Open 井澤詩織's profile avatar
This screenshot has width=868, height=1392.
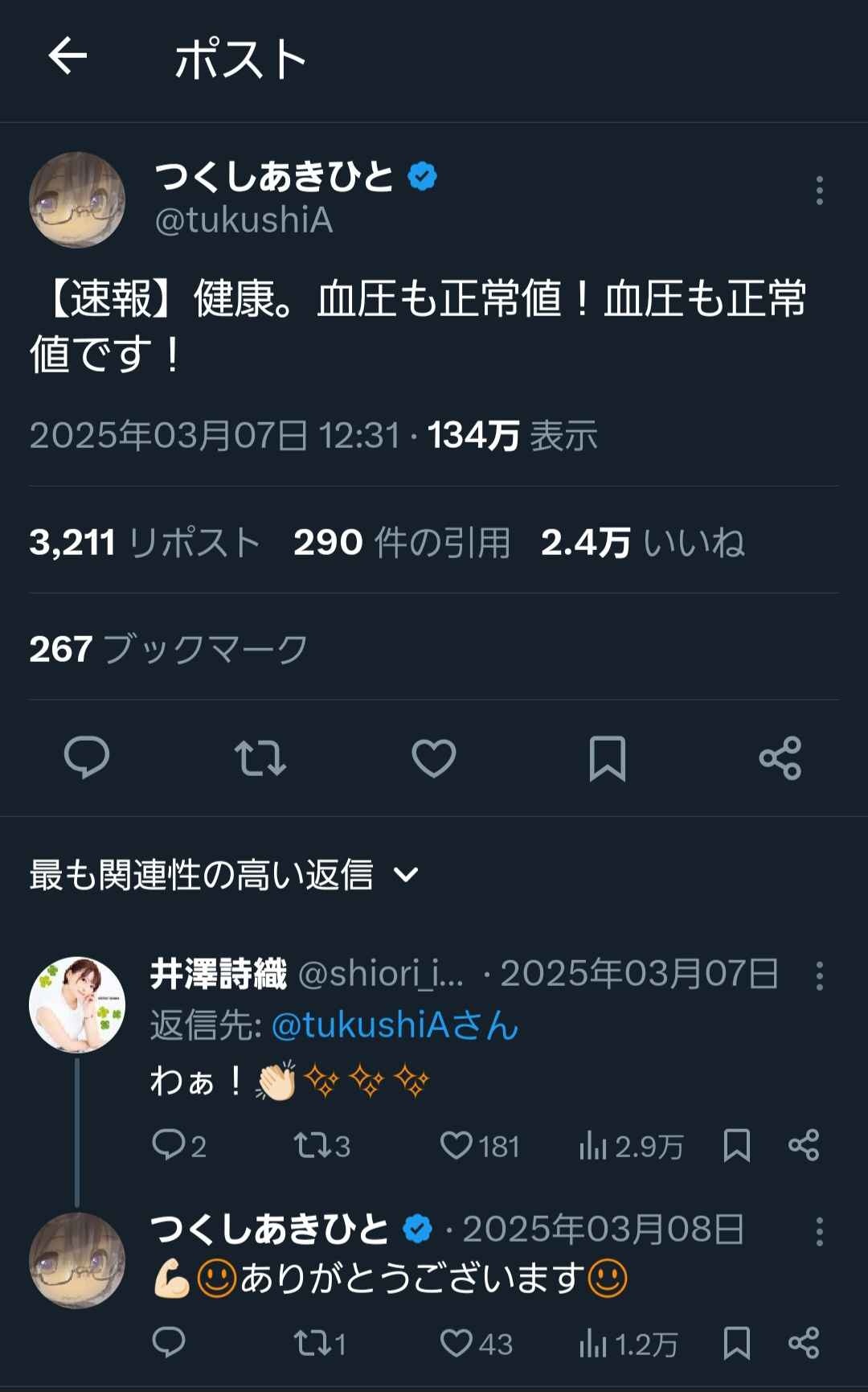click(x=77, y=1004)
